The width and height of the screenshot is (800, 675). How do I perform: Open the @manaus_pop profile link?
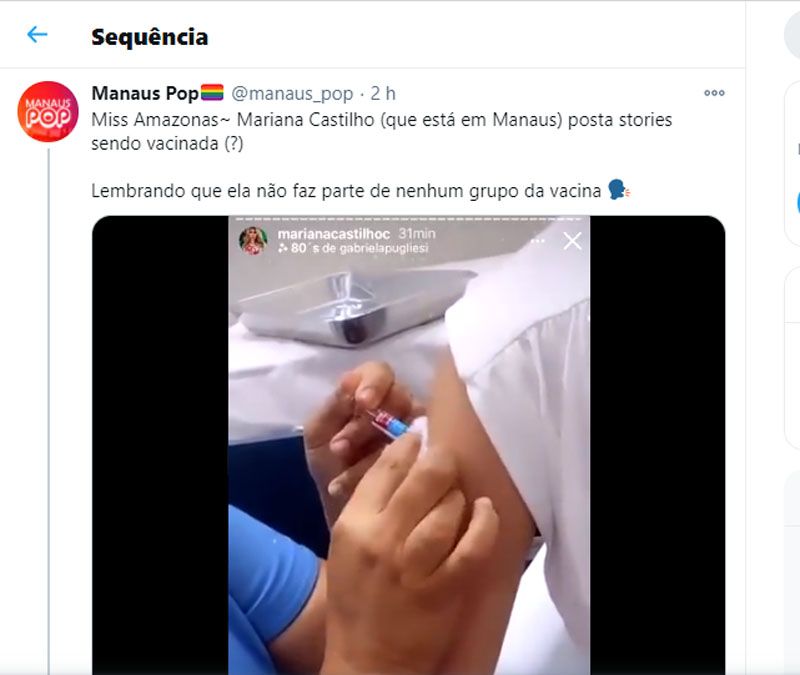click(292, 94)
